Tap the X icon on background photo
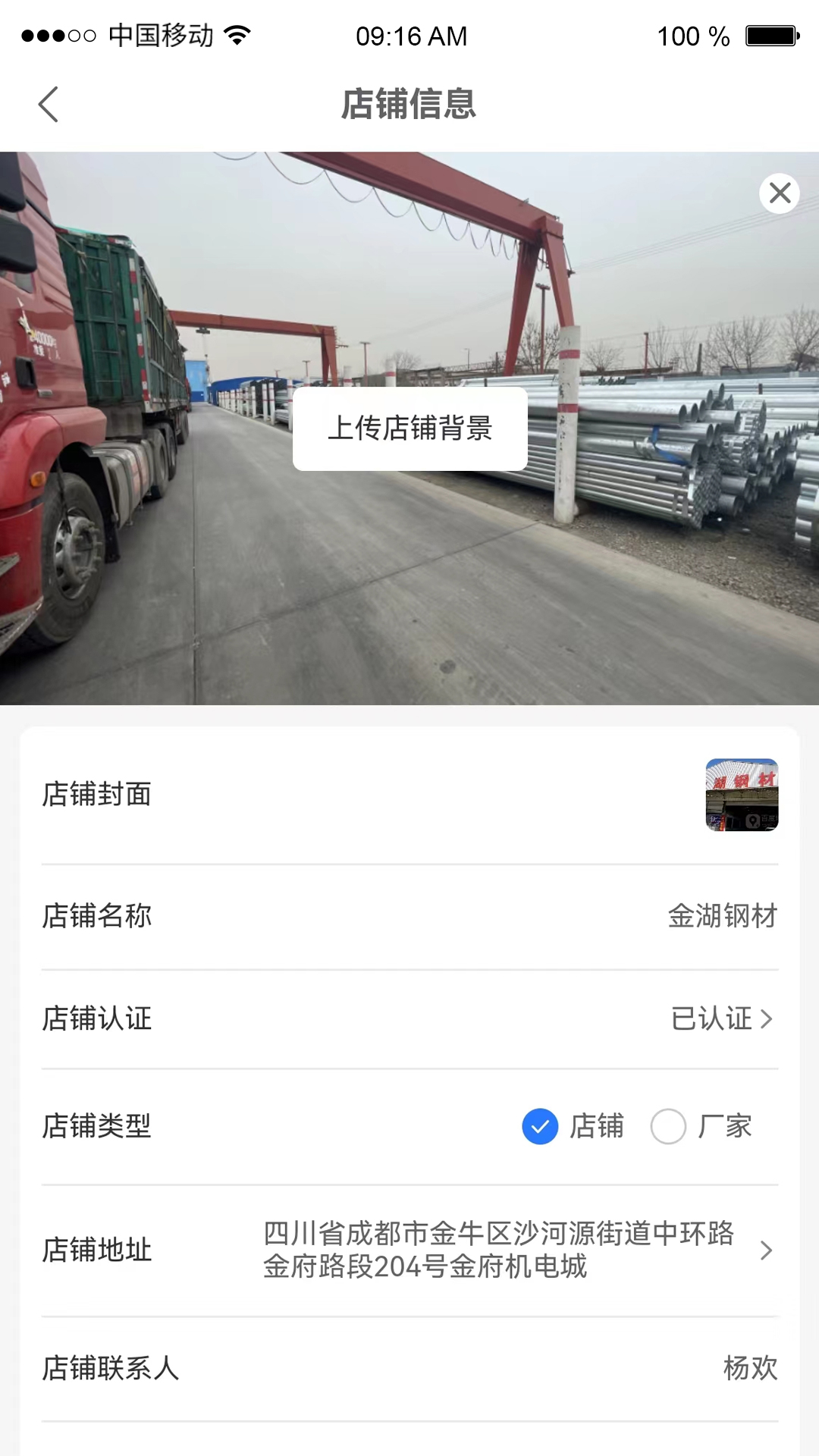The height and width of the screenshot is (1456, 819). 778,193
